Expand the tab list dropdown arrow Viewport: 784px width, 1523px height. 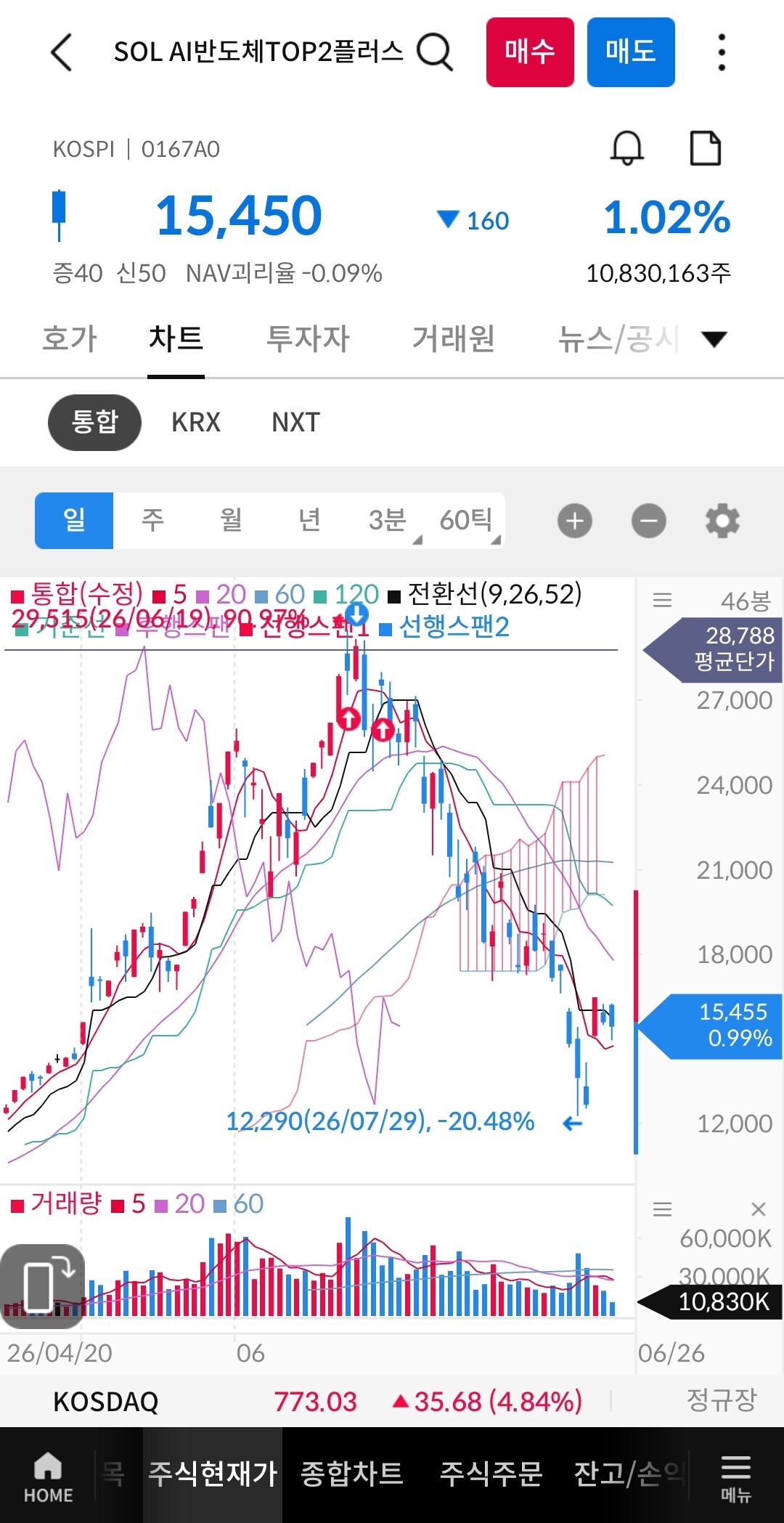tap(714, 339)
